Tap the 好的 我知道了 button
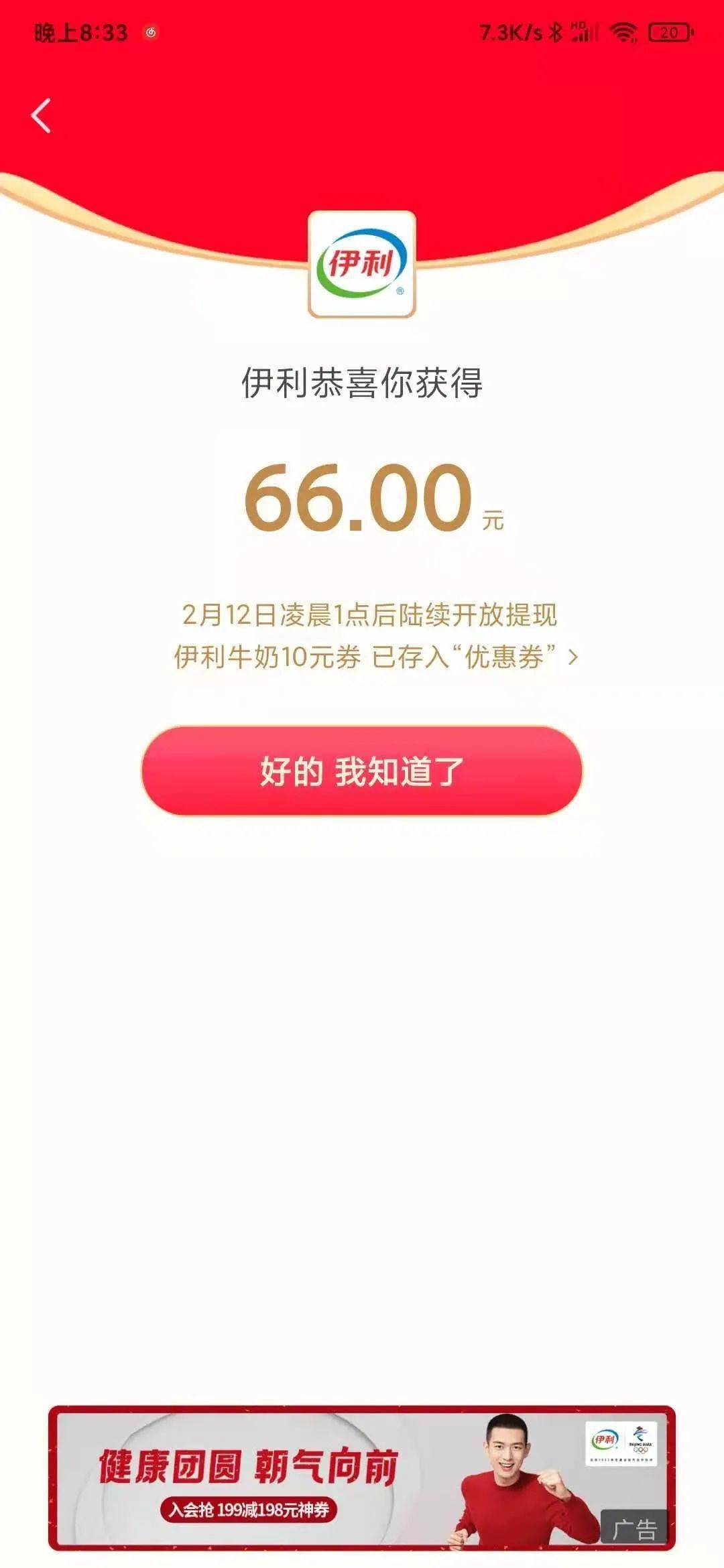 (361, 771)
